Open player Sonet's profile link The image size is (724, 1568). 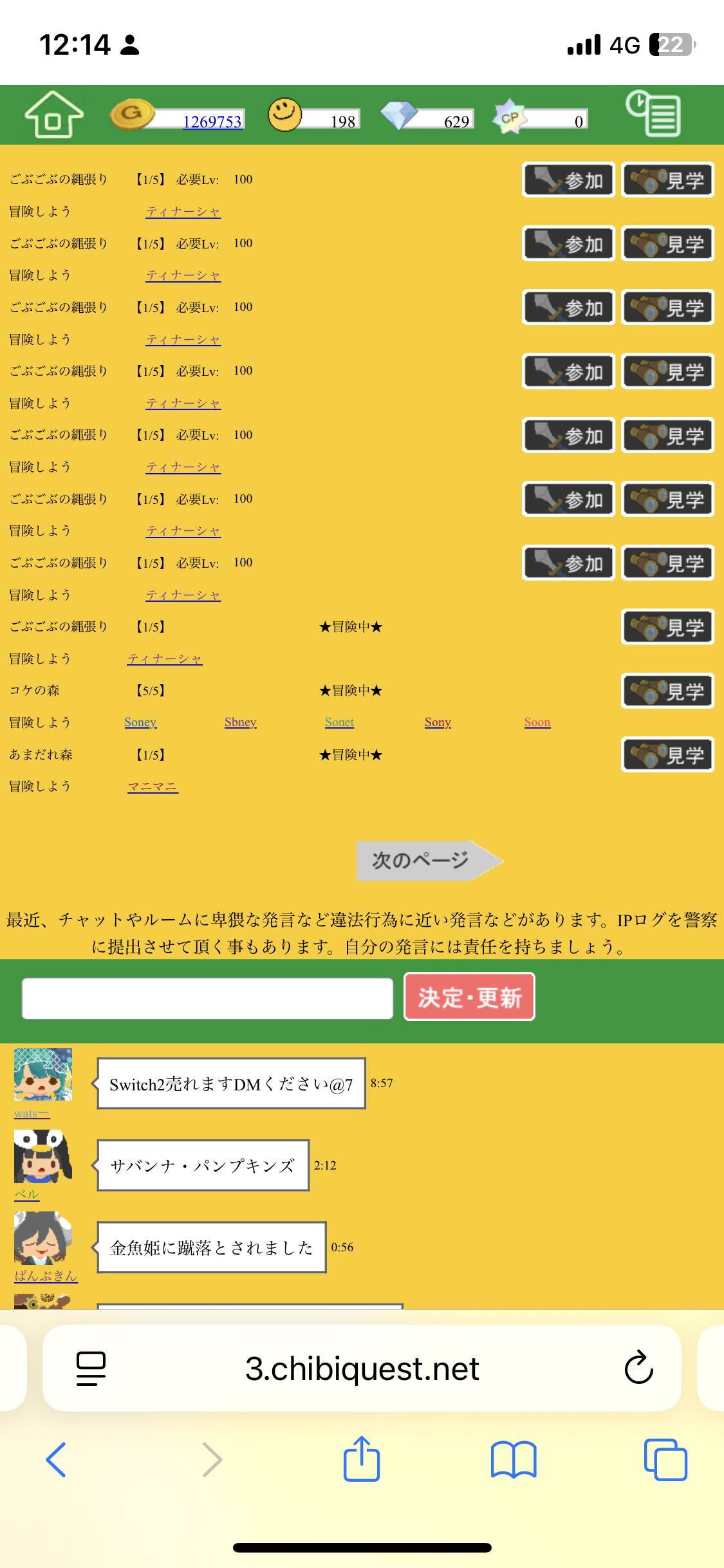(x=339, y=722)
